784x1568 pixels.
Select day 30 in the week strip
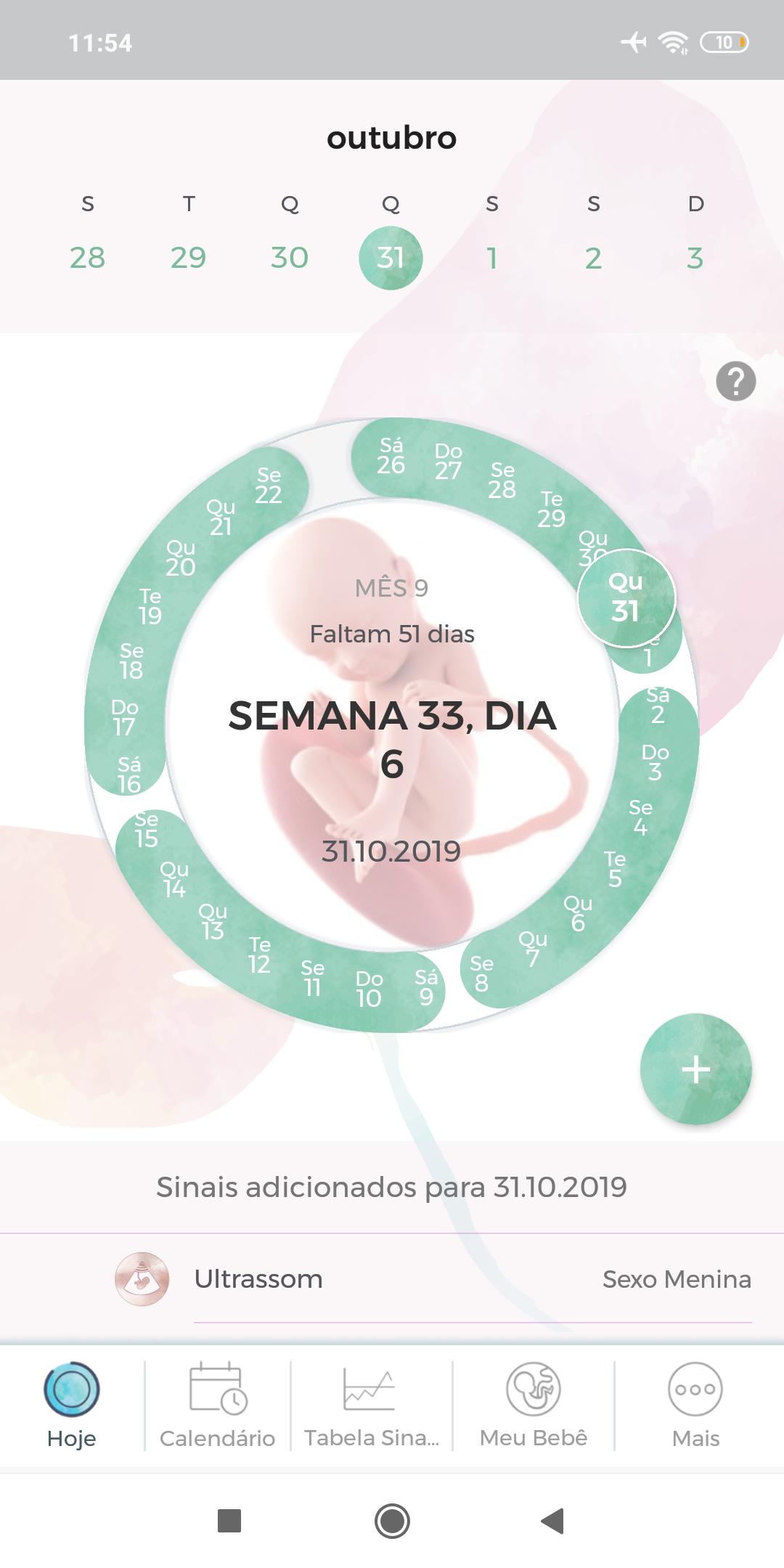[289, 258]
